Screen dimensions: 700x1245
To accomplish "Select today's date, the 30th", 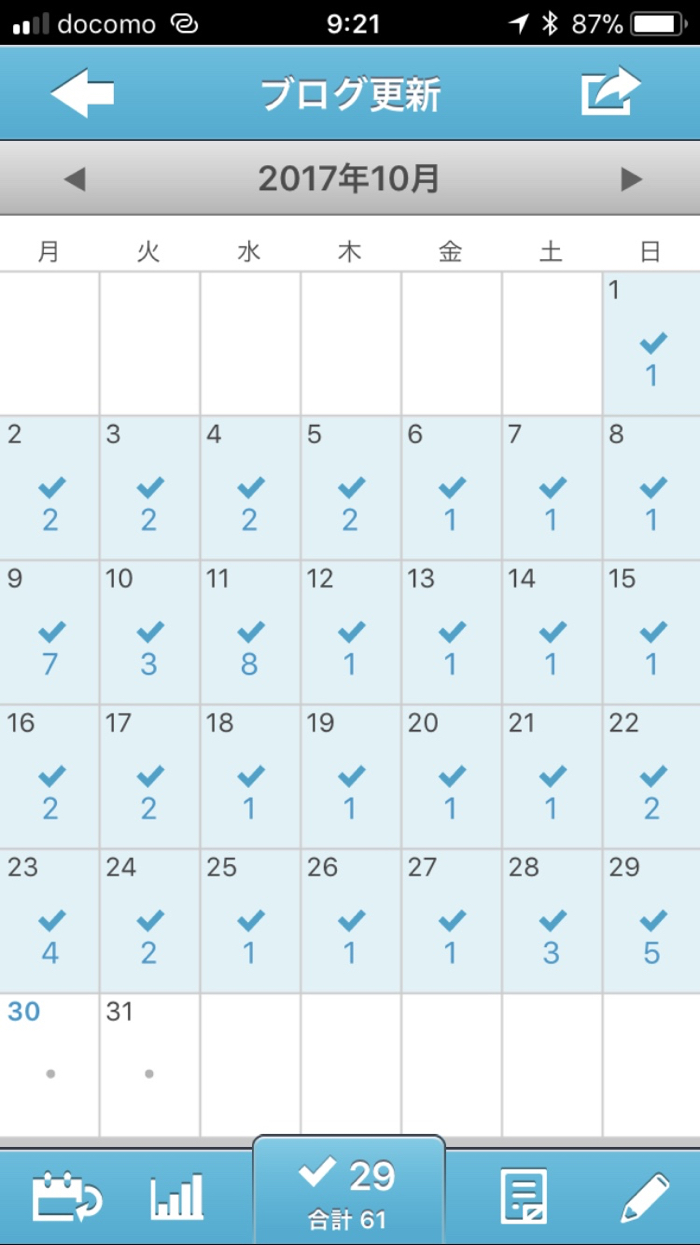I will coord(50,1064).
